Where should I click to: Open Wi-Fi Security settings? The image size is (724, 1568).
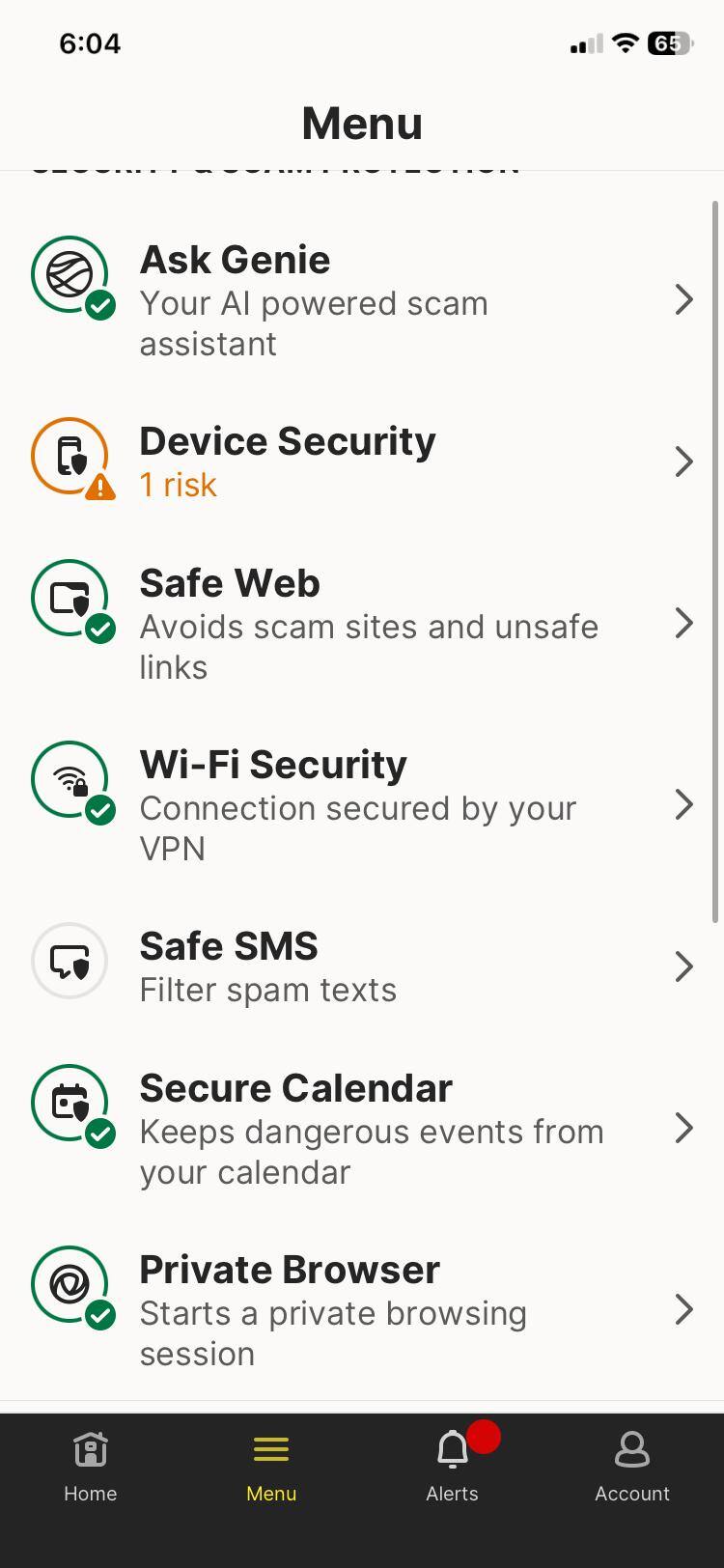(362, 805)
